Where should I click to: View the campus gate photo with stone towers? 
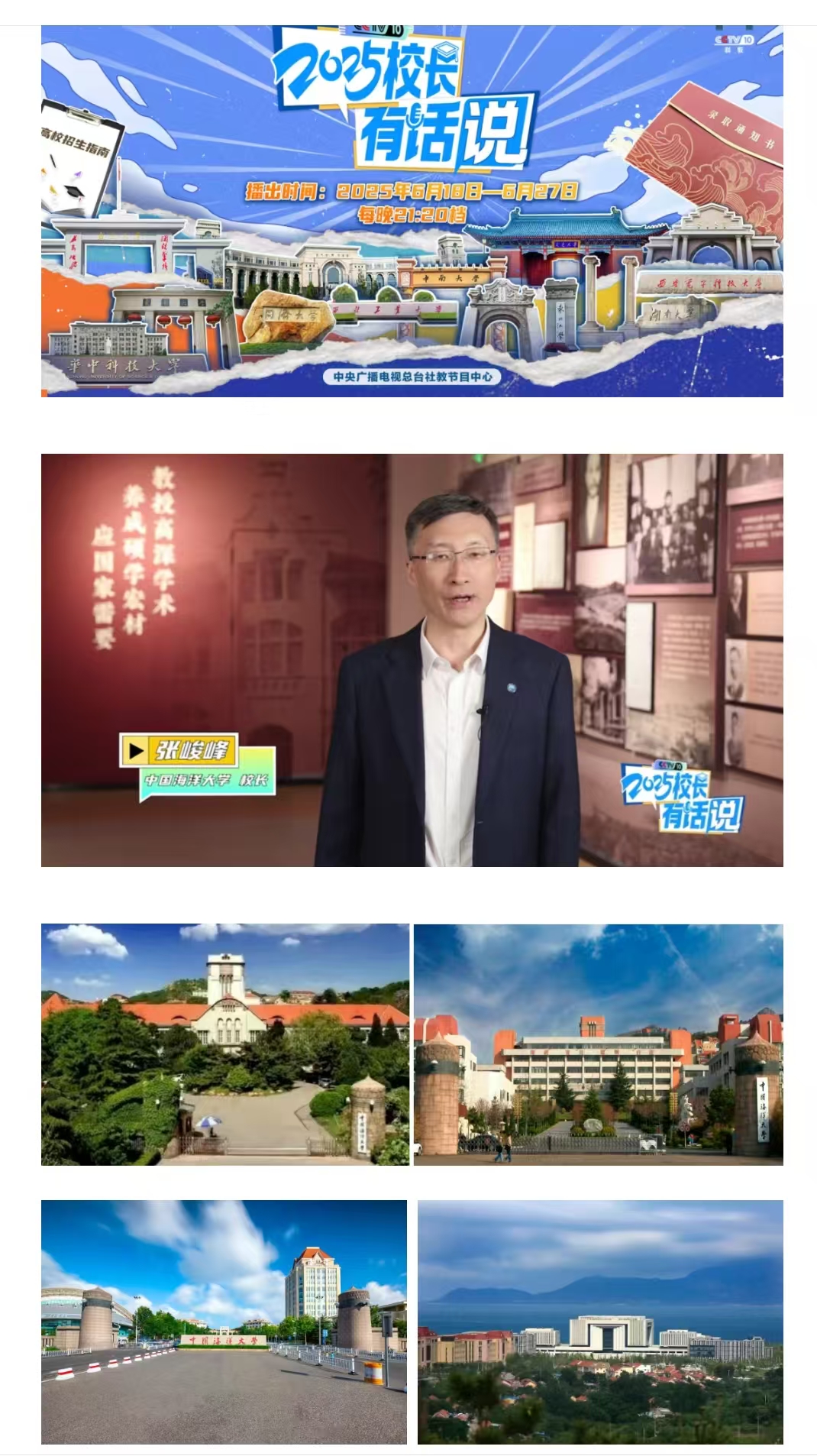[598, 1044]
